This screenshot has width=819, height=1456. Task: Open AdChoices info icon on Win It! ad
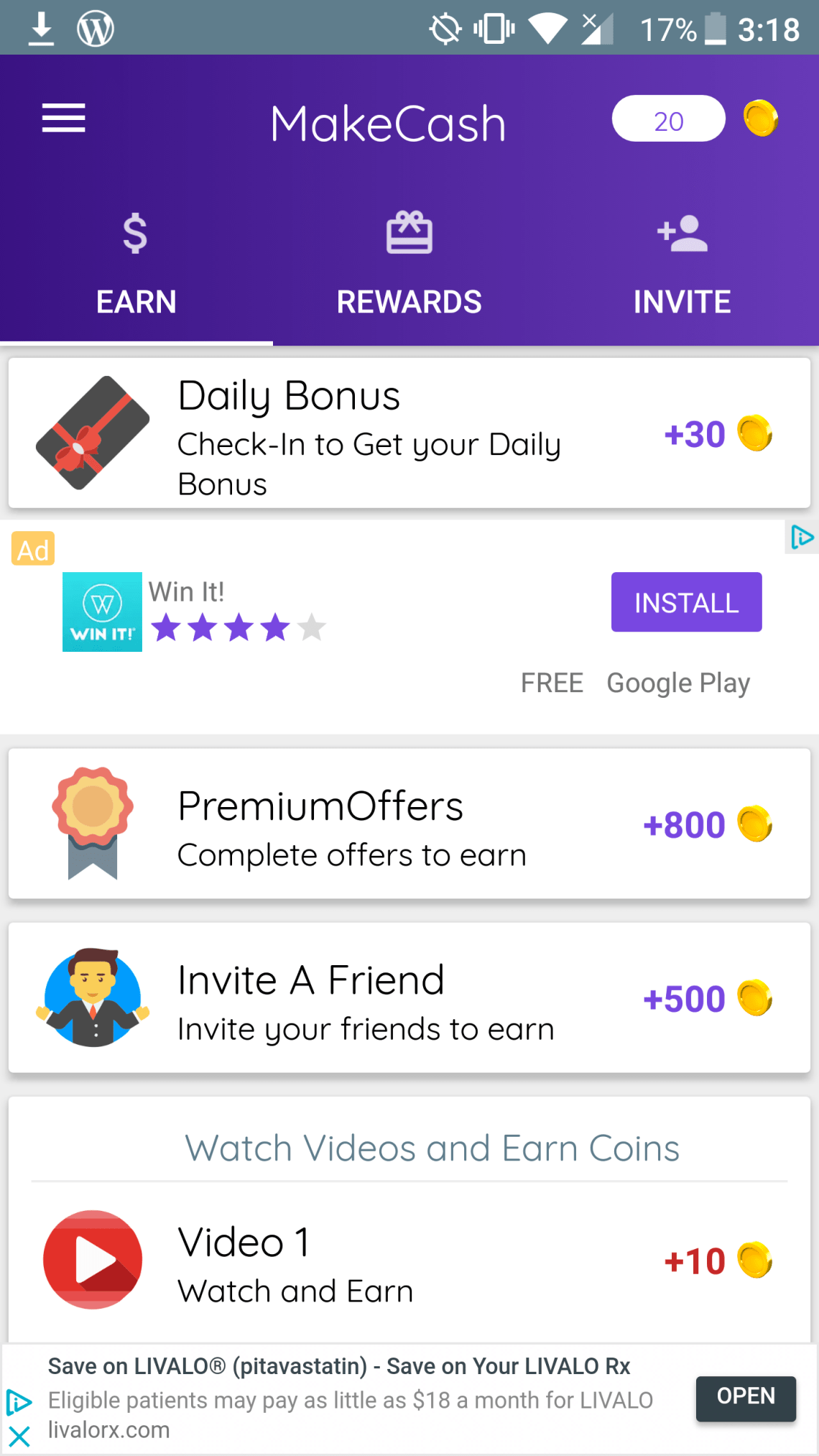802,538
